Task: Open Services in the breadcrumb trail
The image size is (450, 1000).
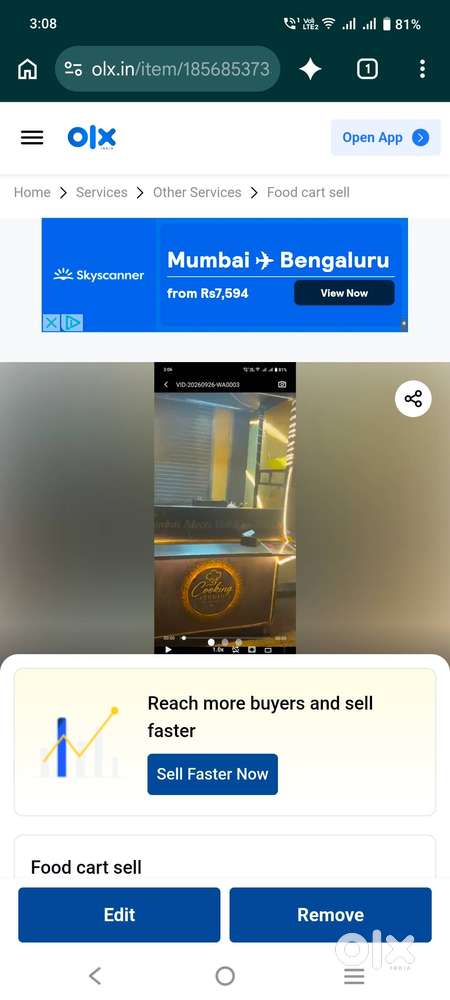Action: 101,193
